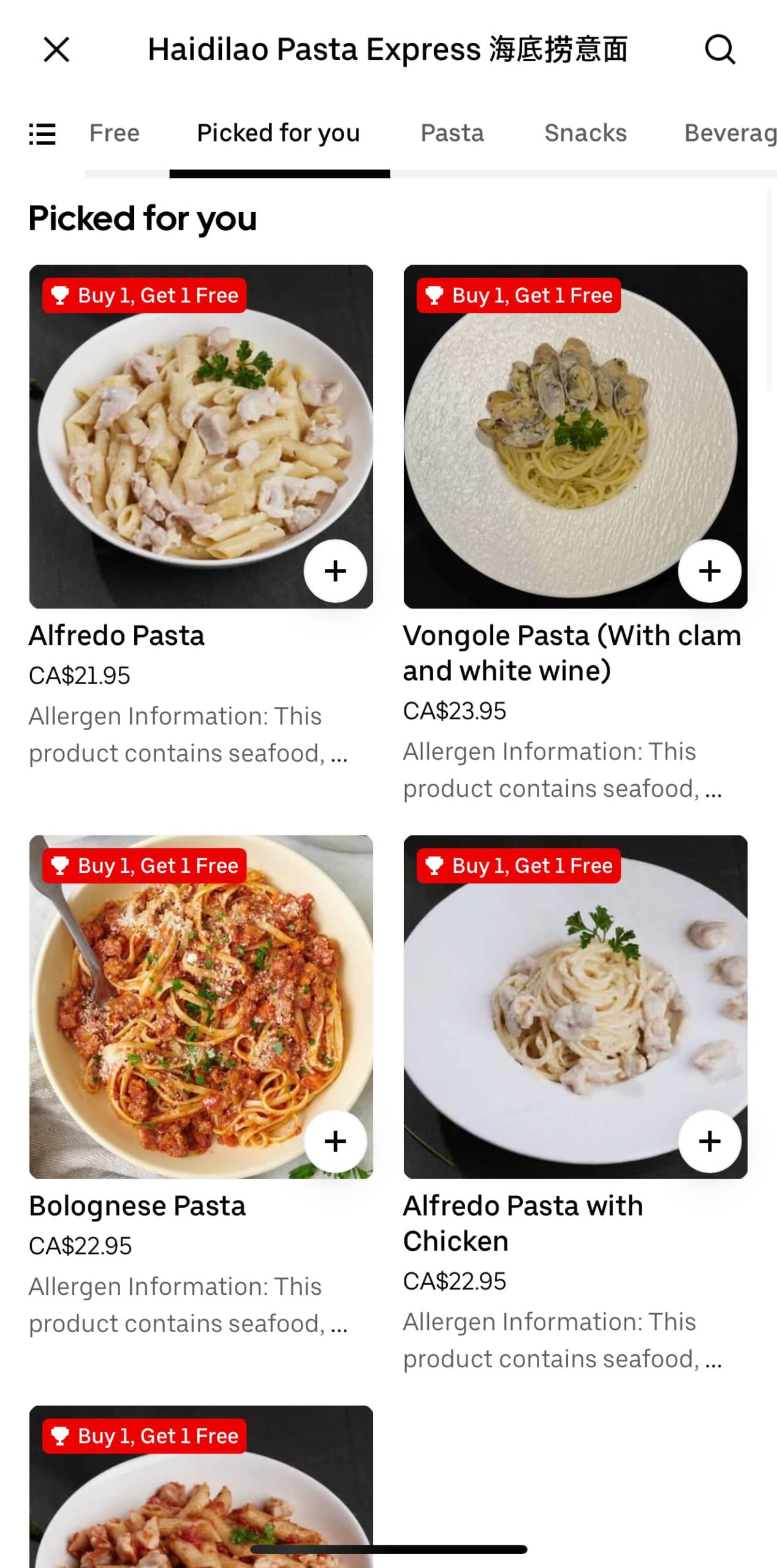Add Alfredo Pasta CA$21.95 to cart

335,571
